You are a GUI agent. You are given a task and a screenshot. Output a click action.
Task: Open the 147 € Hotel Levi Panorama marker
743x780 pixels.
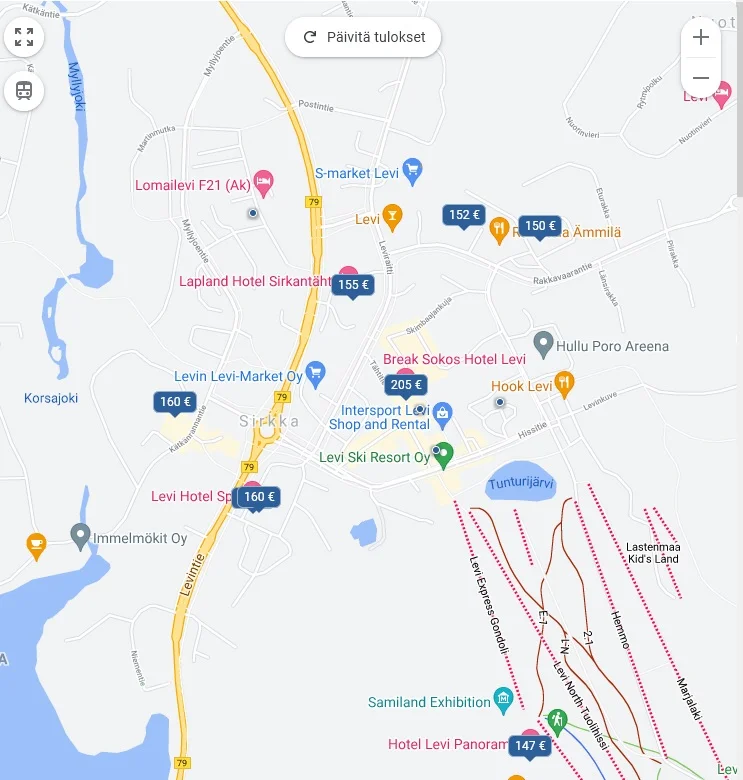pyautogui.click(x=530, y=746)
